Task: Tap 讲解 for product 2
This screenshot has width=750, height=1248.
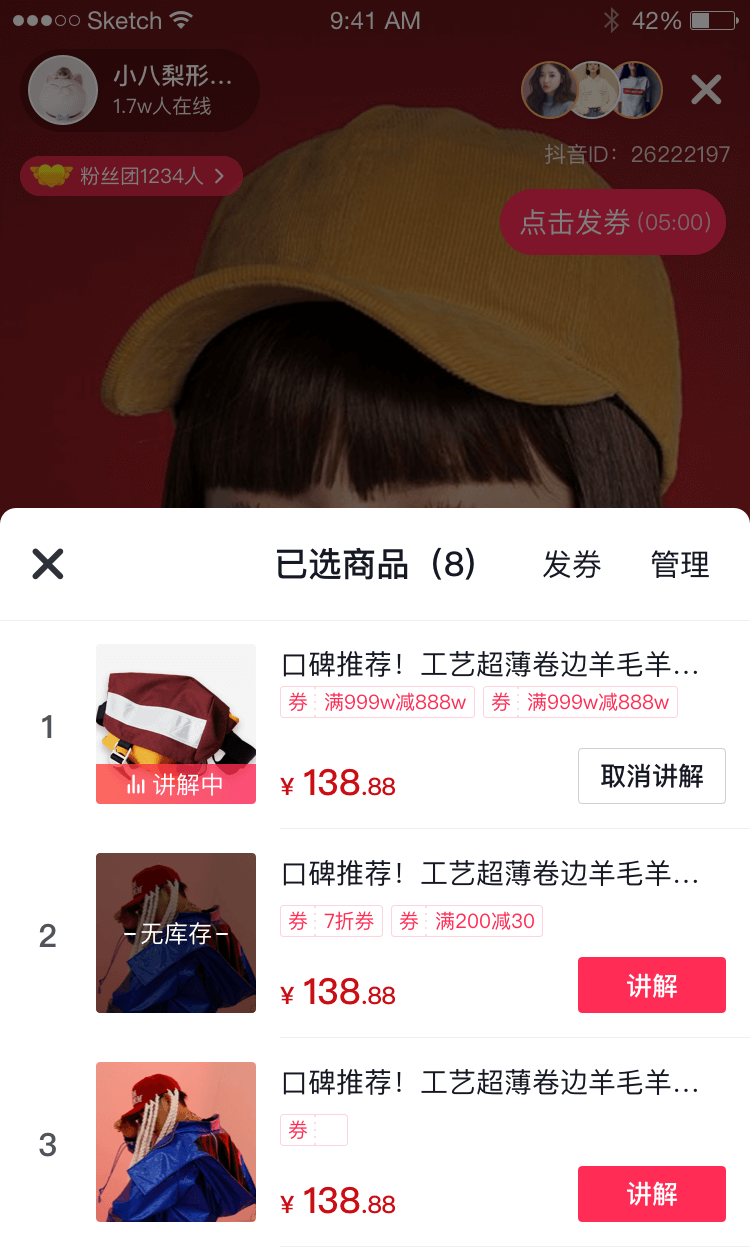Action: point(651,986)
